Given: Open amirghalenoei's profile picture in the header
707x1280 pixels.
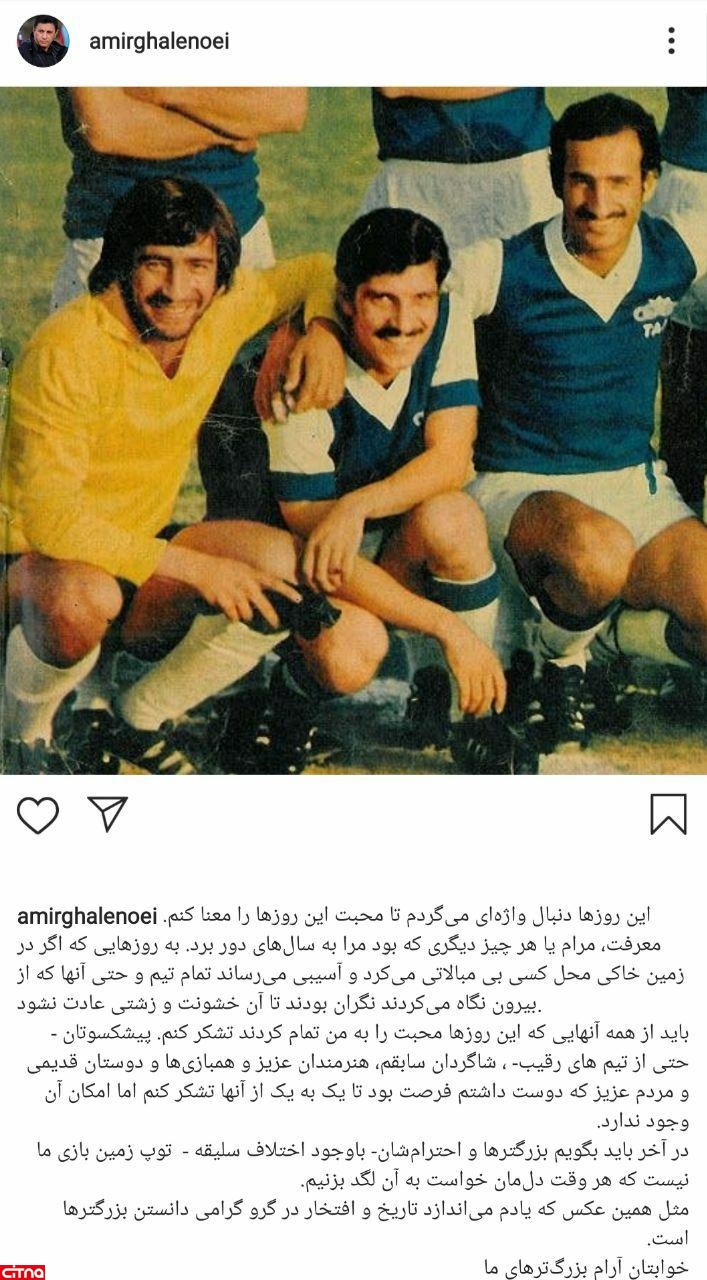Looking at the screenshot, I should (43, 41).
